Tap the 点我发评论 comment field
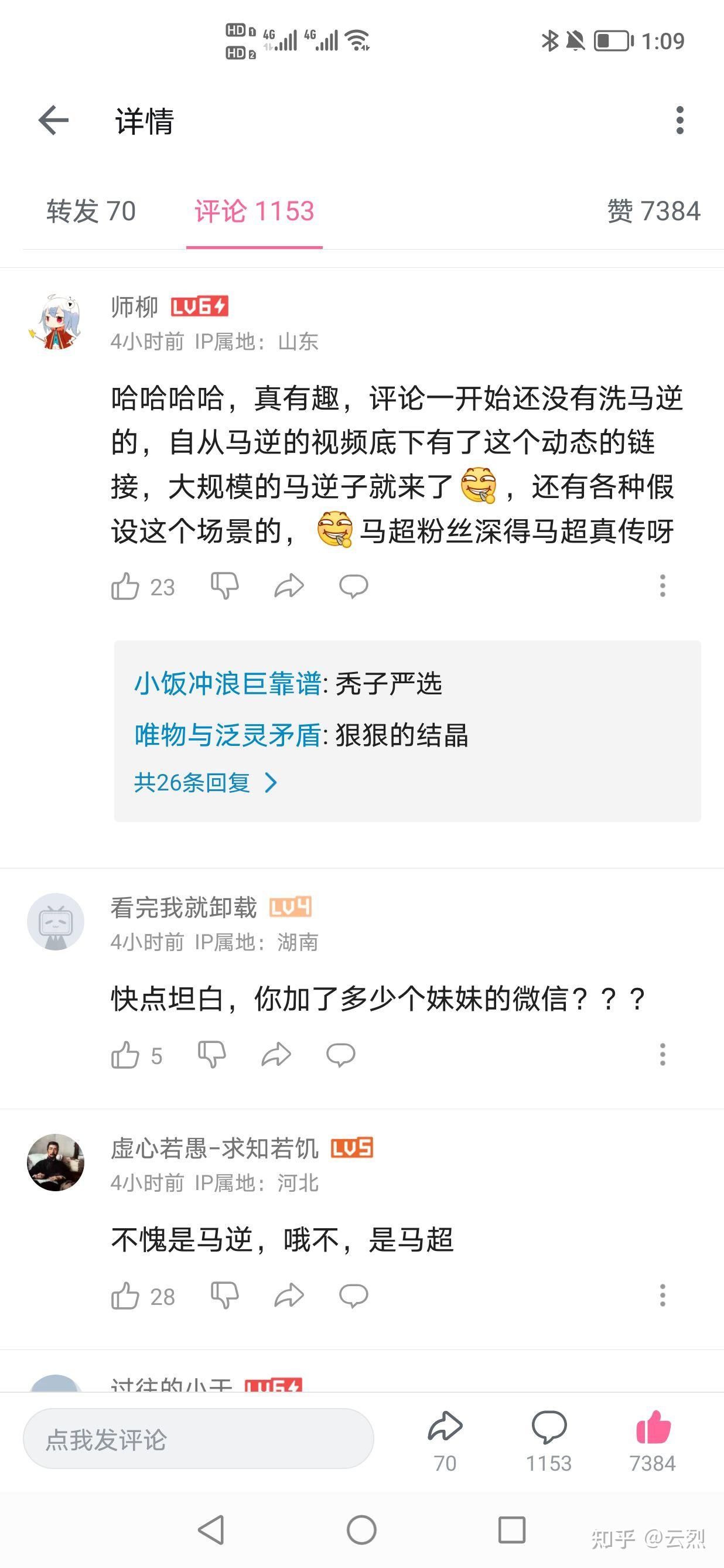Viewport: 724px width, 1568px height. pyautogui.click(x=199, y=1439)
